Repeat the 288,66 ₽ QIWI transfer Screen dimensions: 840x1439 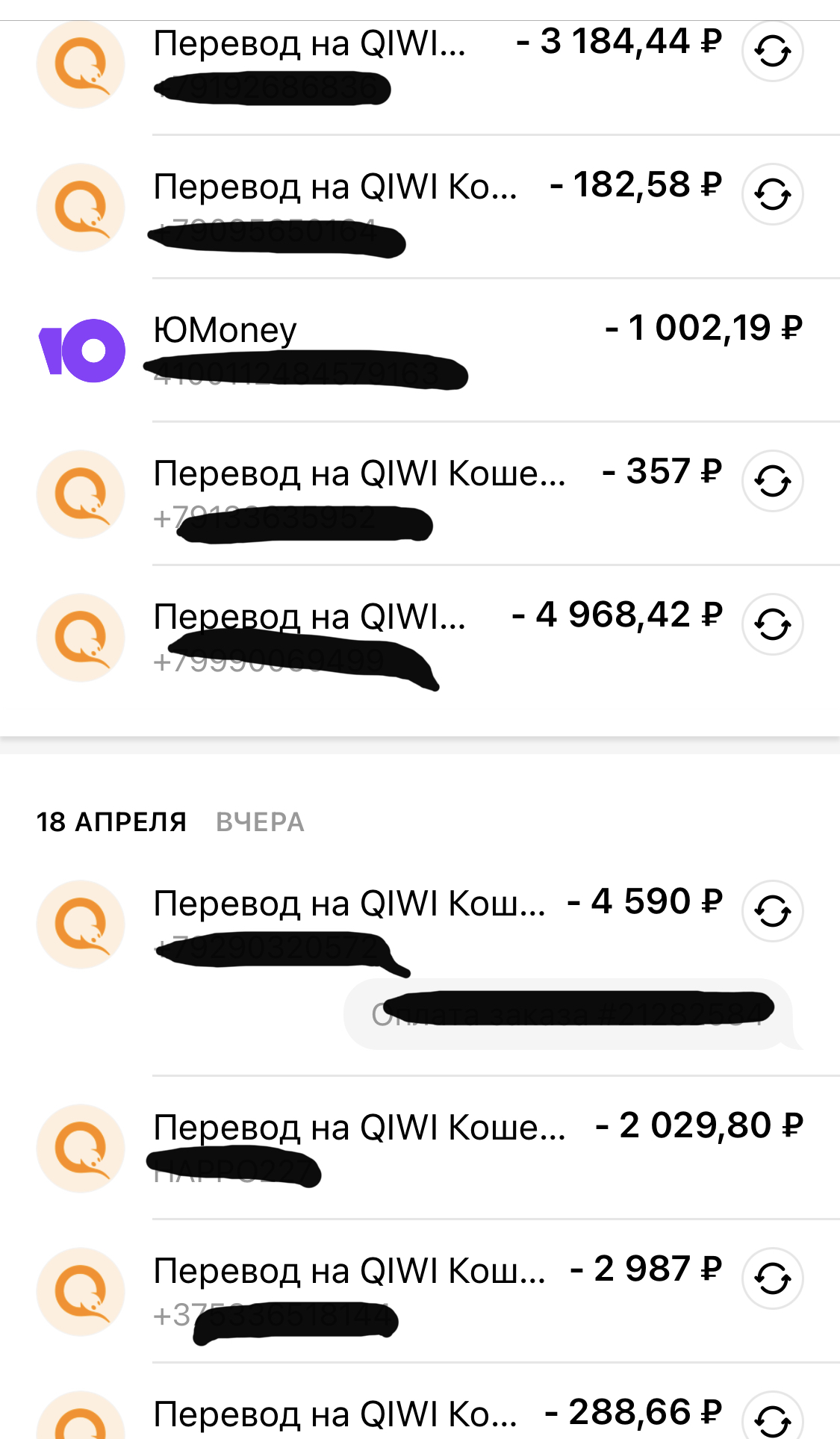click(x=772, y=1416)
